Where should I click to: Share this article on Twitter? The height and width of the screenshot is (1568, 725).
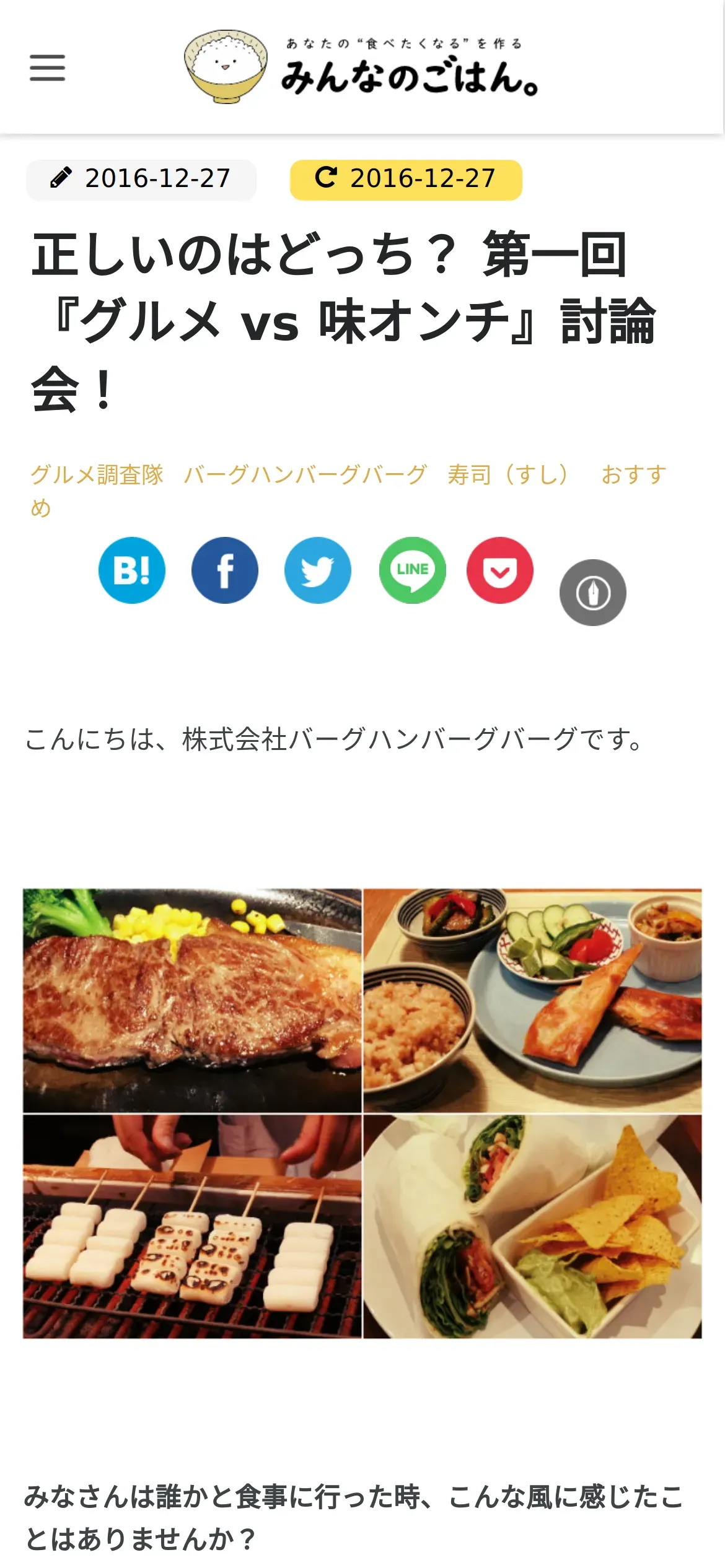coord(318,570)
